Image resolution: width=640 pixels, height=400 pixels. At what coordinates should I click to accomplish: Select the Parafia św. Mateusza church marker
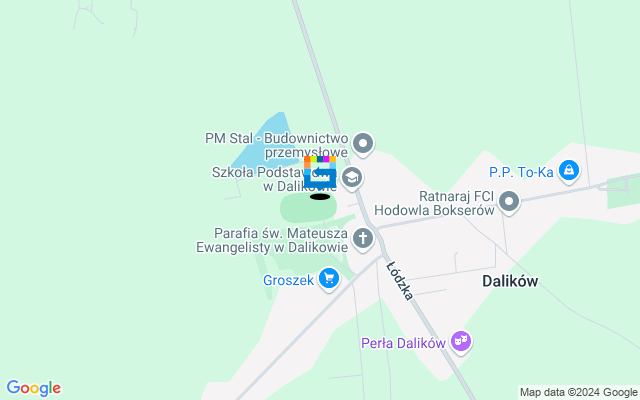tap(362, 239)
